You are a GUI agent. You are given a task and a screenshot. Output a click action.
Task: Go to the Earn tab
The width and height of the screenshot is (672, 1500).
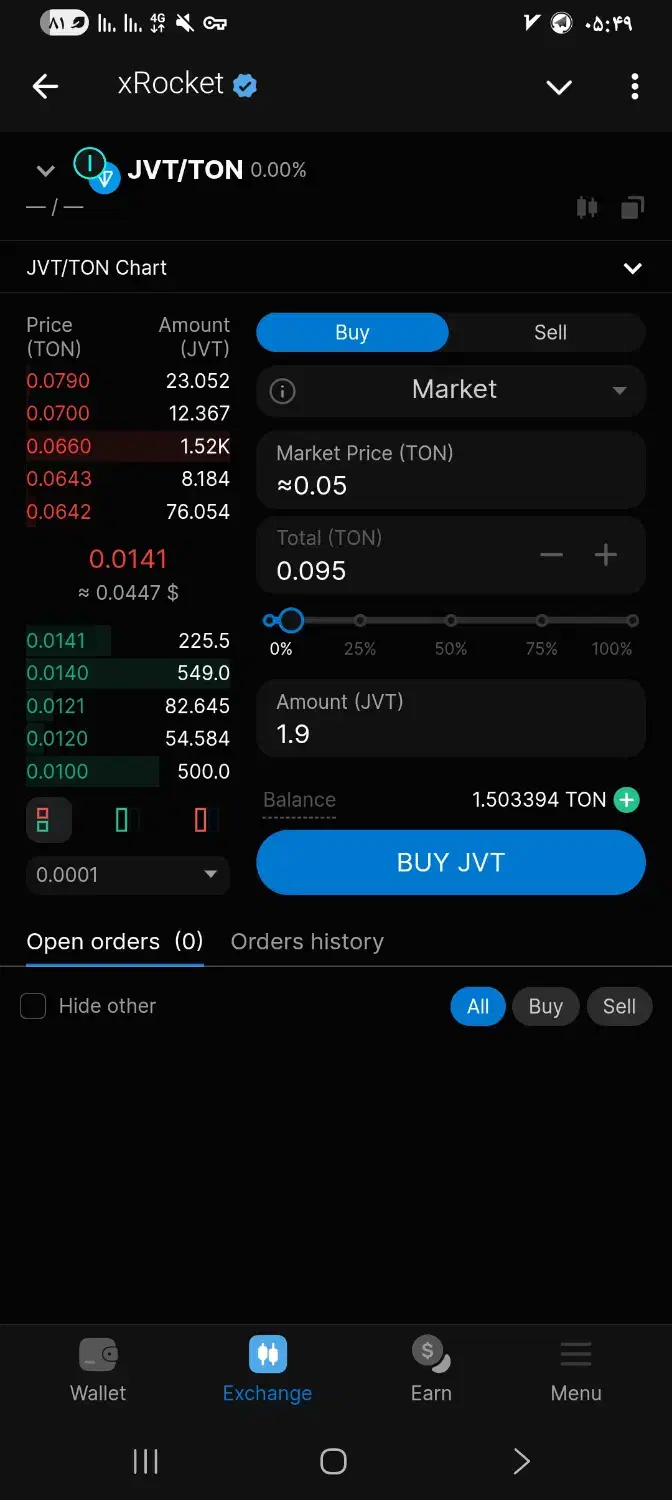click(x=431, y=1371)
